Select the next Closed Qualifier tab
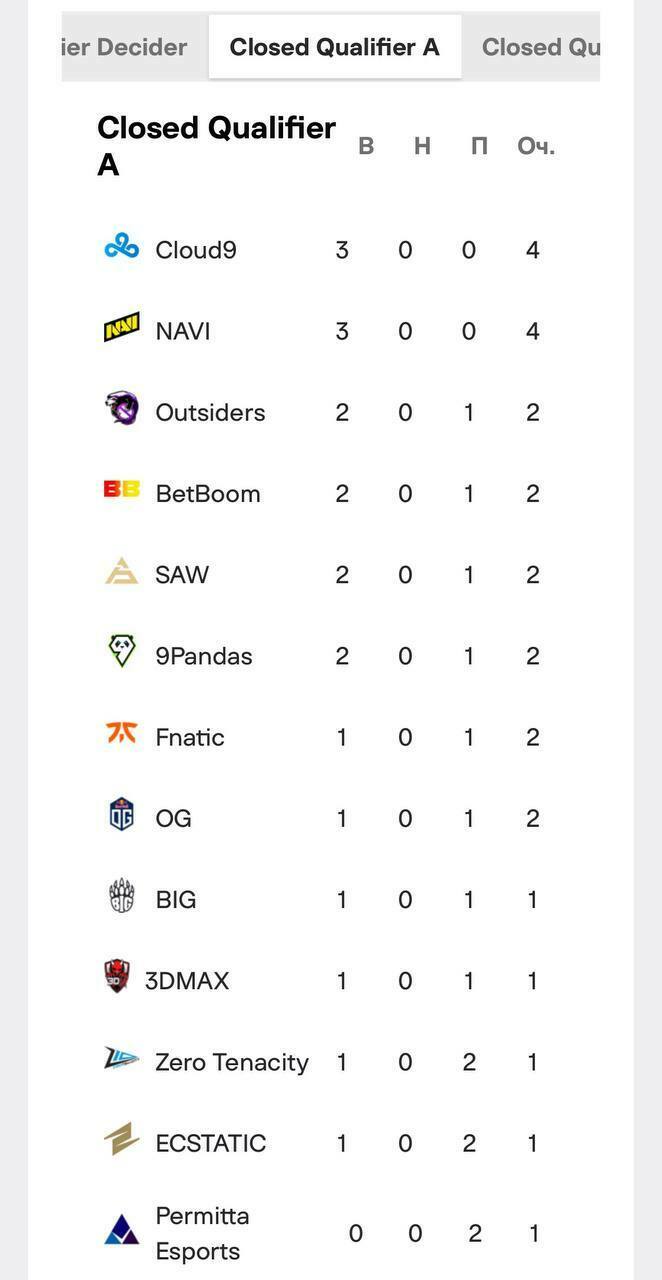Viewport: 662px width, 1280px height. [x=540, y=47]
